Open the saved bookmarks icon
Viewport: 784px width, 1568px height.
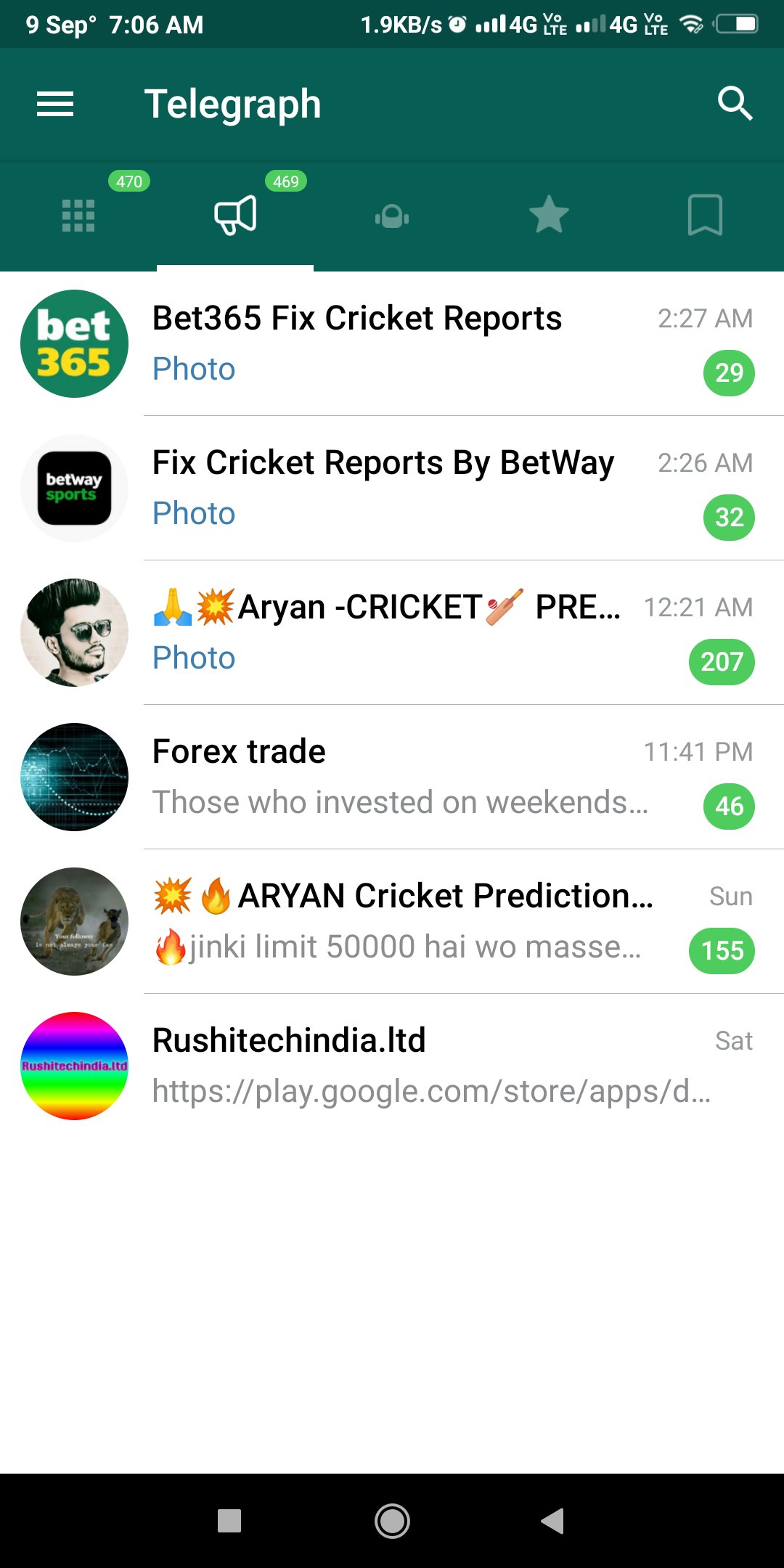tap(706, 214)
